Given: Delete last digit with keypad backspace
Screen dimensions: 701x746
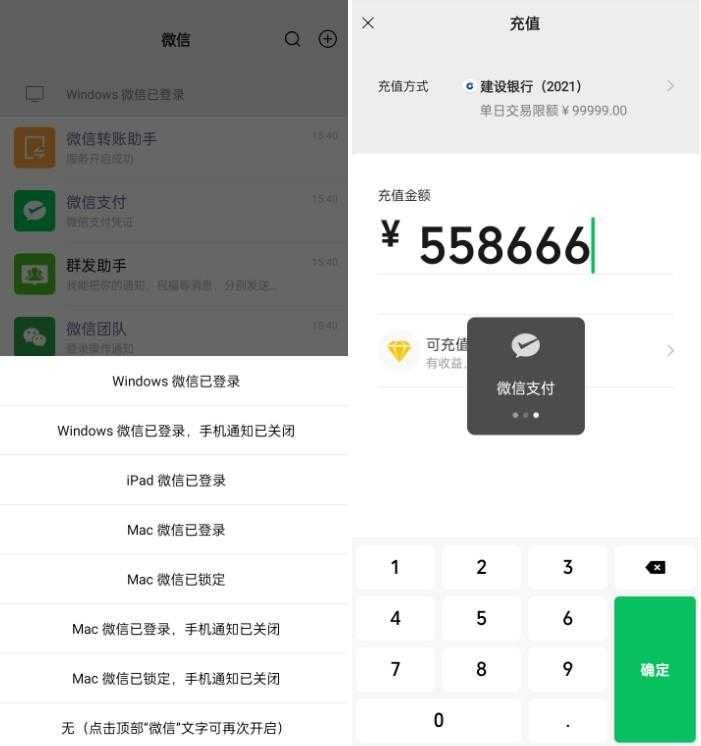Looking at the screenshot, I should point(654,567).
